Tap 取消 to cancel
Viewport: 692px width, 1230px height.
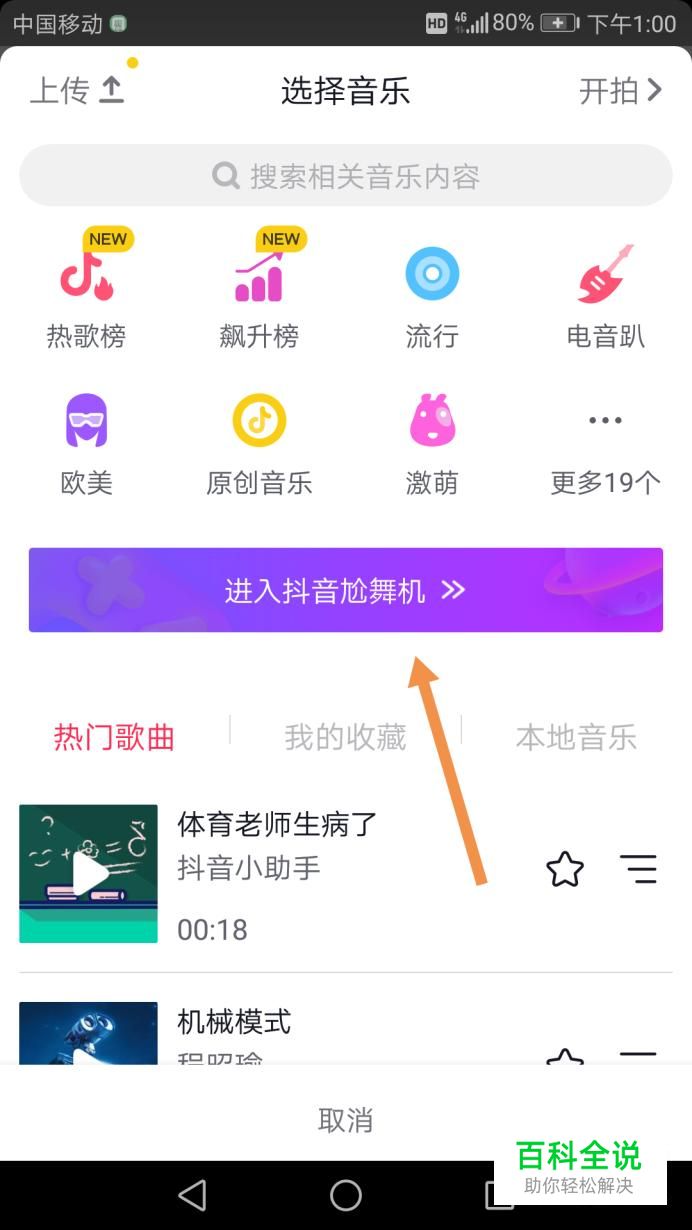point(346,1120)
